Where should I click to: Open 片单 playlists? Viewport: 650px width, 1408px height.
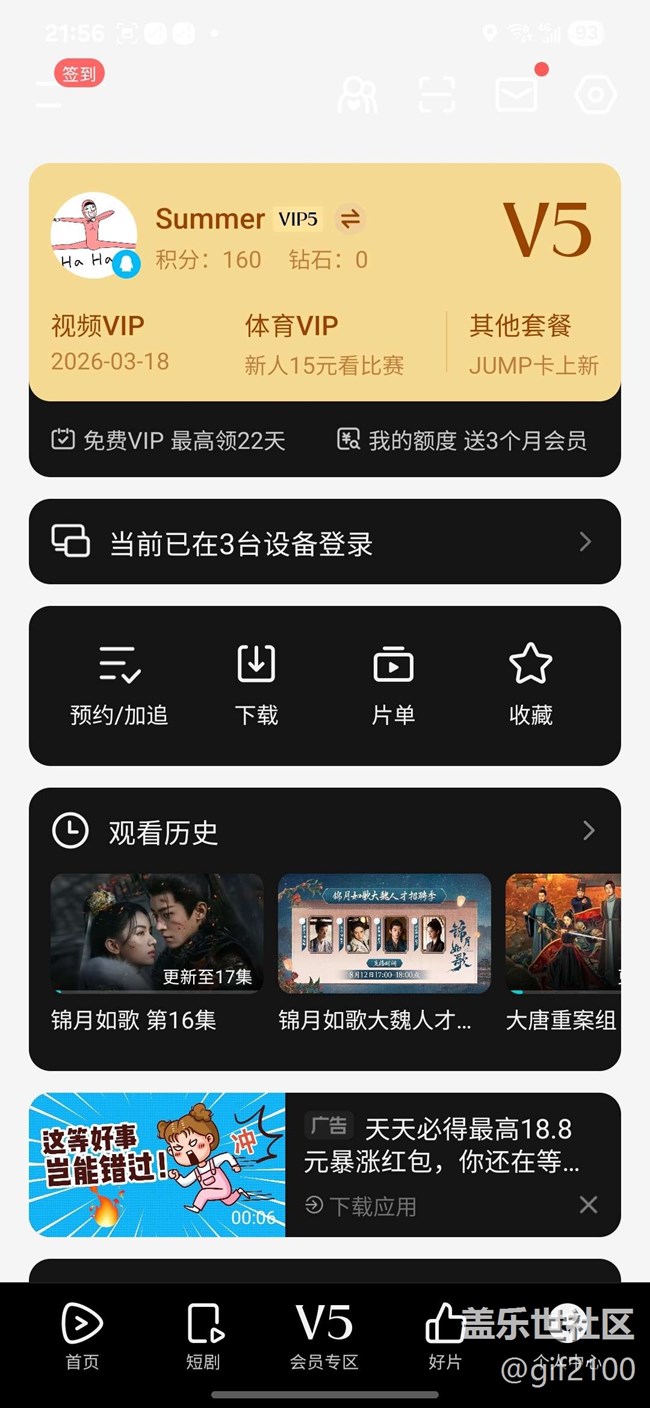point(393,685)
